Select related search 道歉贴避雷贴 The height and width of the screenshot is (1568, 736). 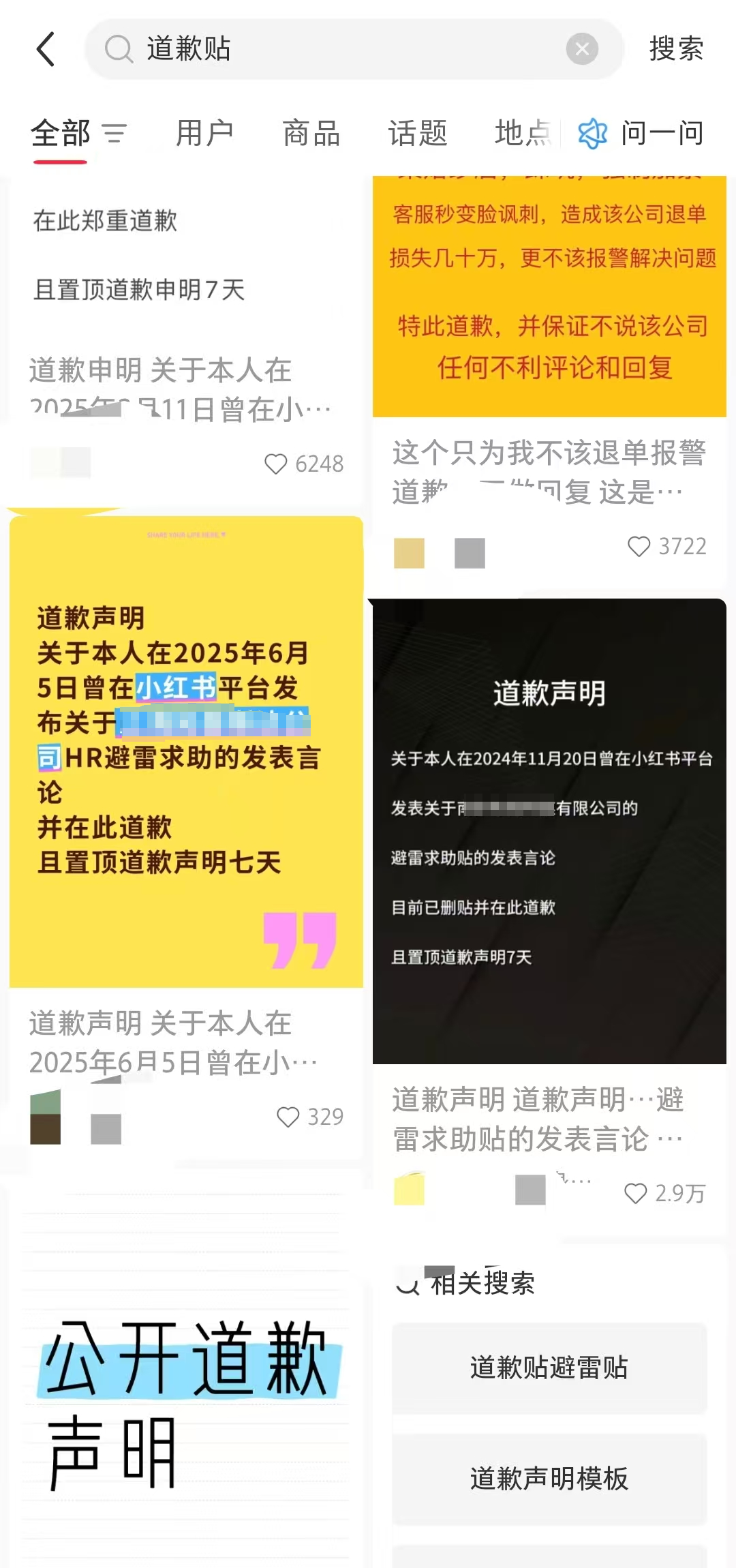tap(549, 1368)
